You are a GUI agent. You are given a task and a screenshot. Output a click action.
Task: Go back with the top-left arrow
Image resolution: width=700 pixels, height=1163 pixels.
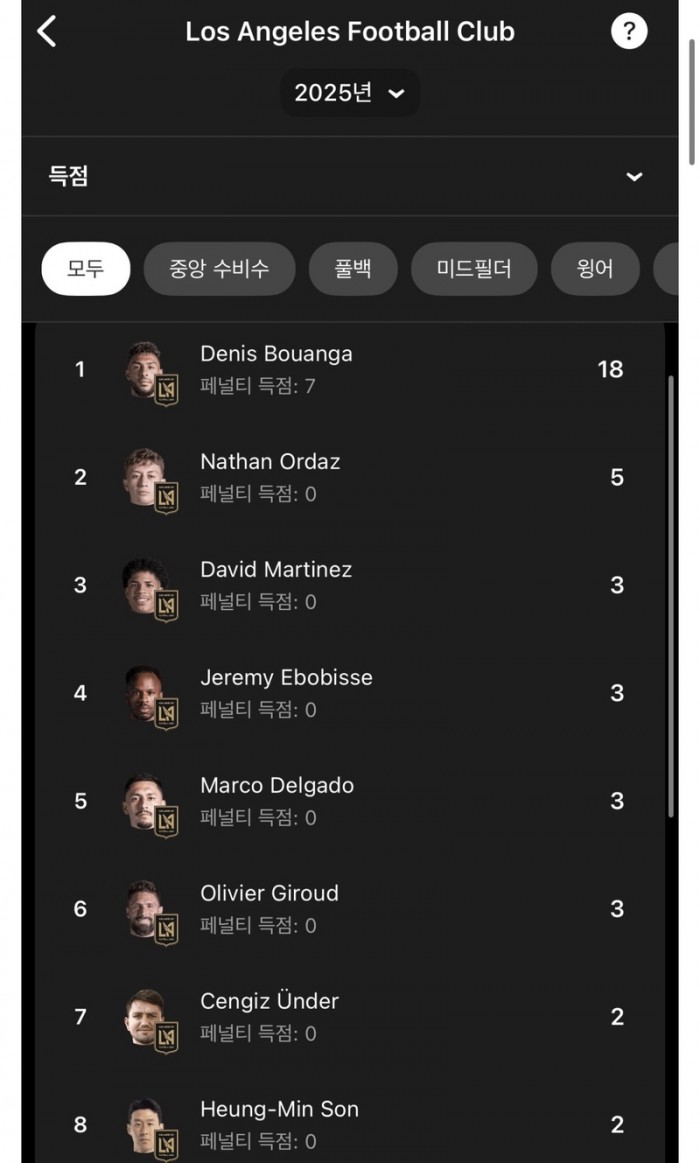coord(47,32)
